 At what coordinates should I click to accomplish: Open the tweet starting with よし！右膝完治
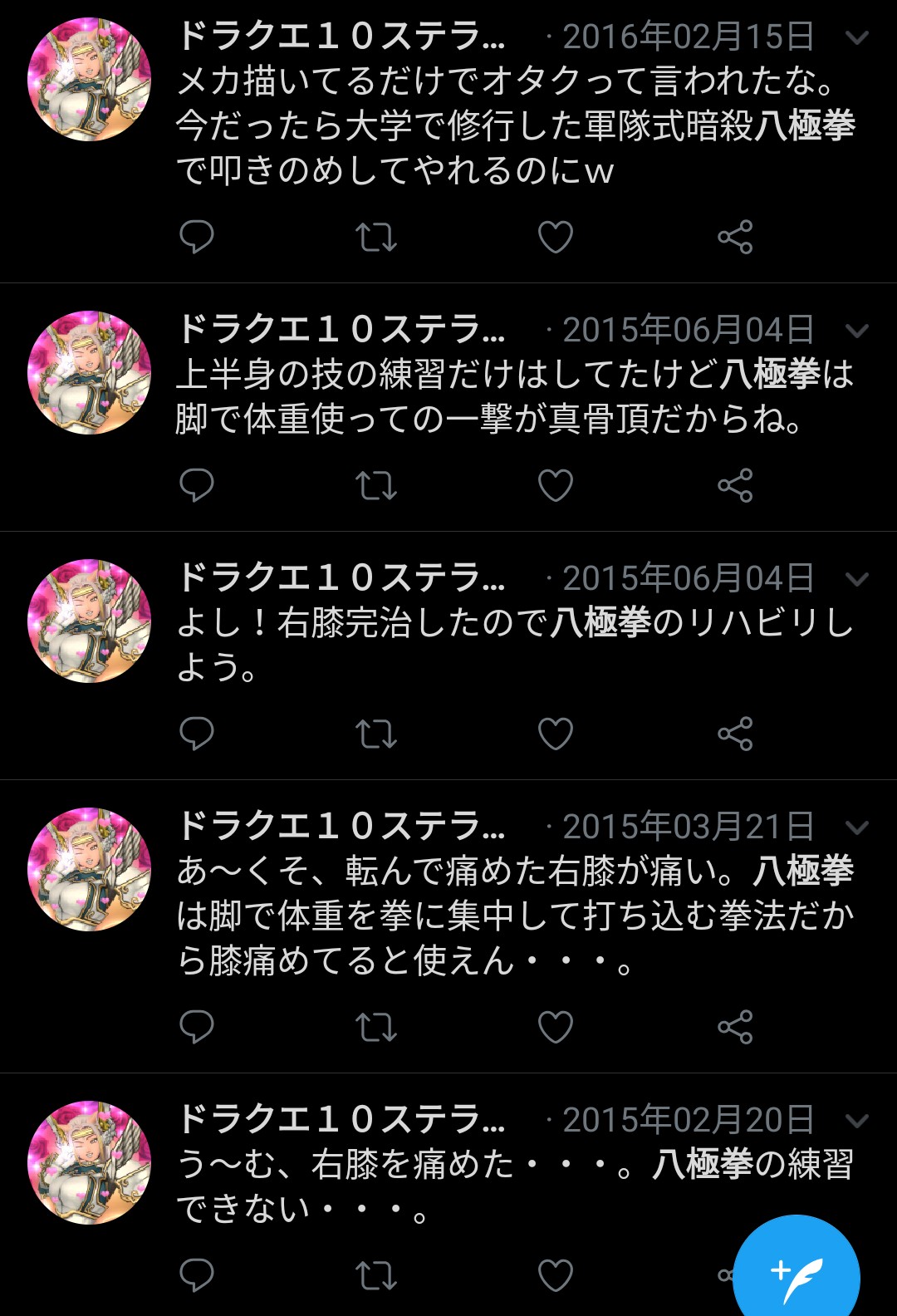515,645
